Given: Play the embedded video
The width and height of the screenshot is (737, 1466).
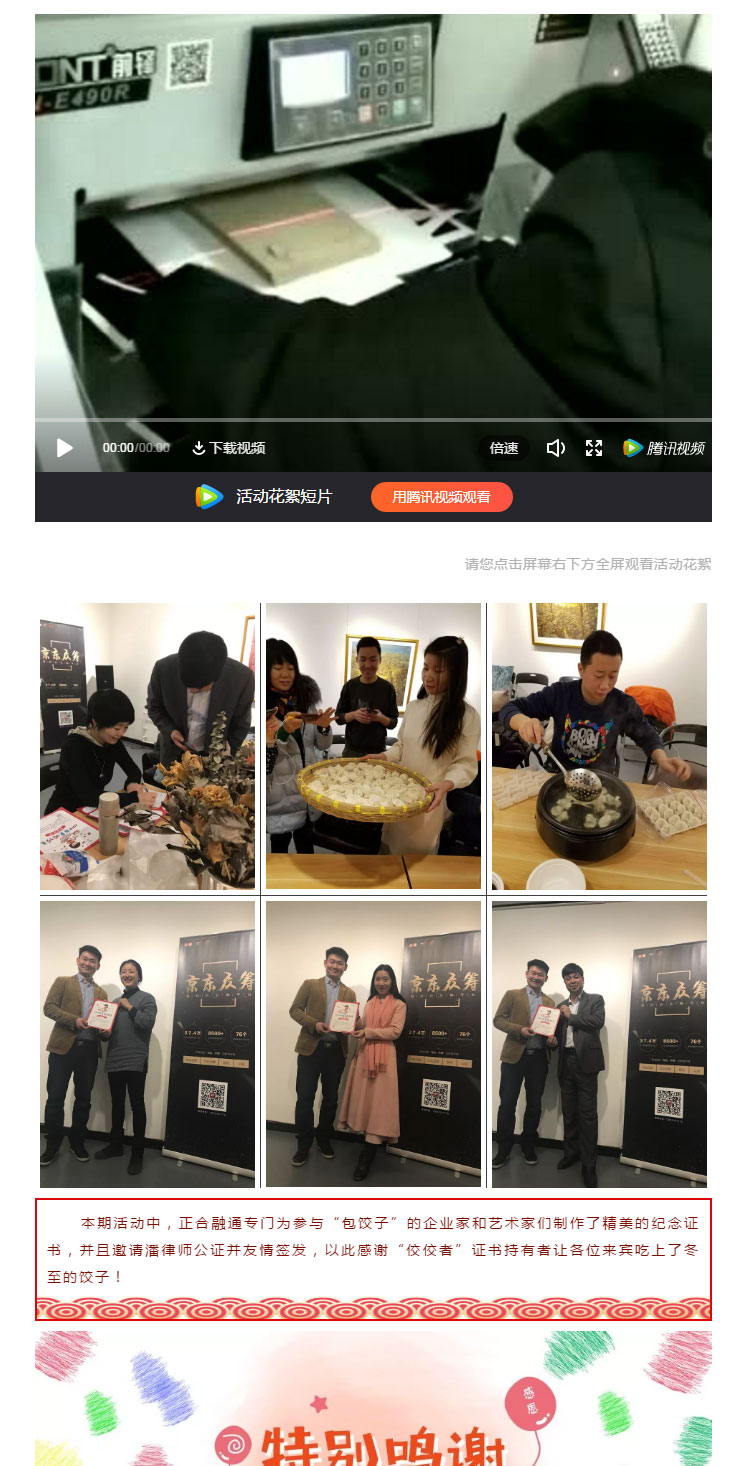Looking at the screenshot, I should tap(65, 448).
